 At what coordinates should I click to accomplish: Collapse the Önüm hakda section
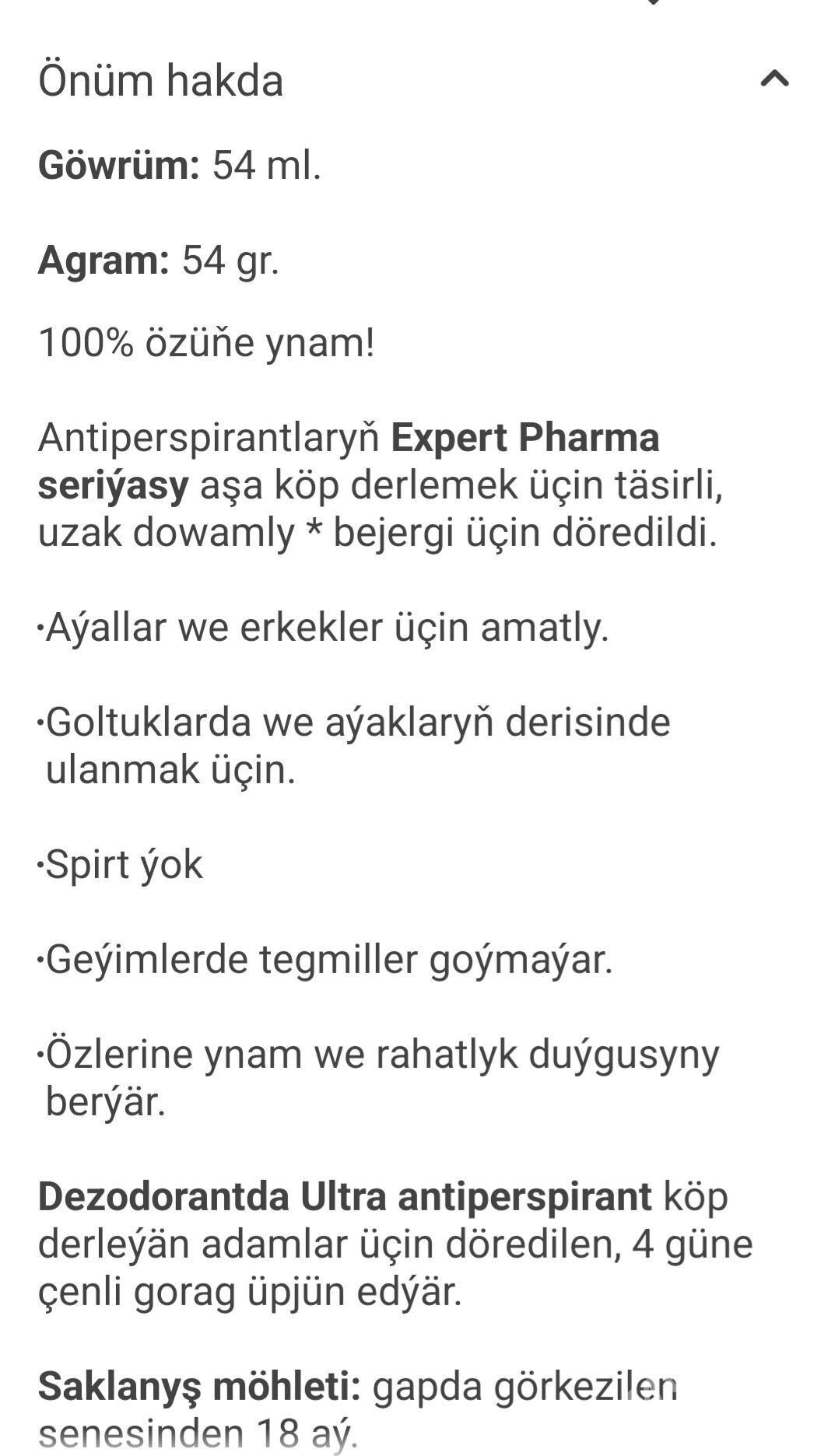pyautogui.click(x=774, y=79)
